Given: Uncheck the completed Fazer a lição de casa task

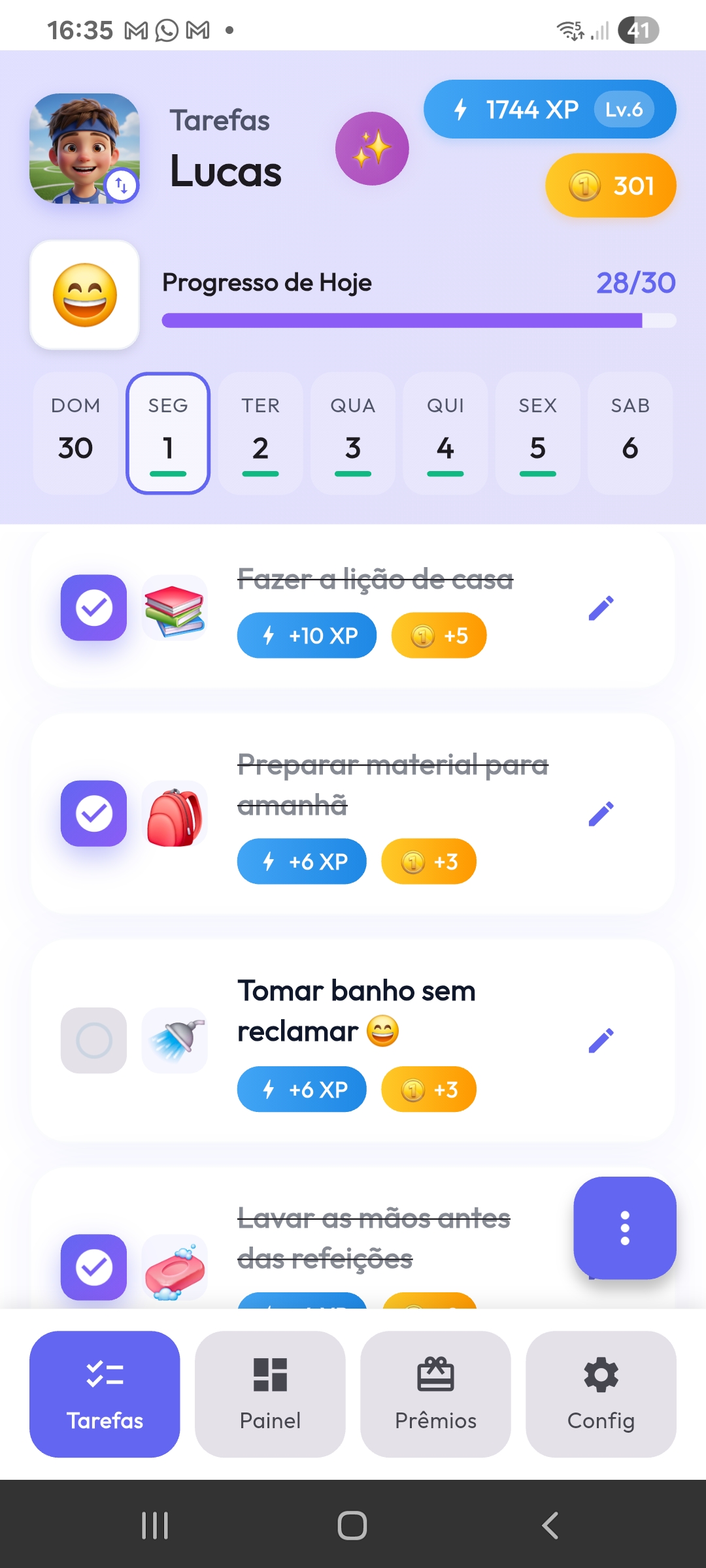Looking at the screenshot, I should pyautogui.click(x=93, y=607).
